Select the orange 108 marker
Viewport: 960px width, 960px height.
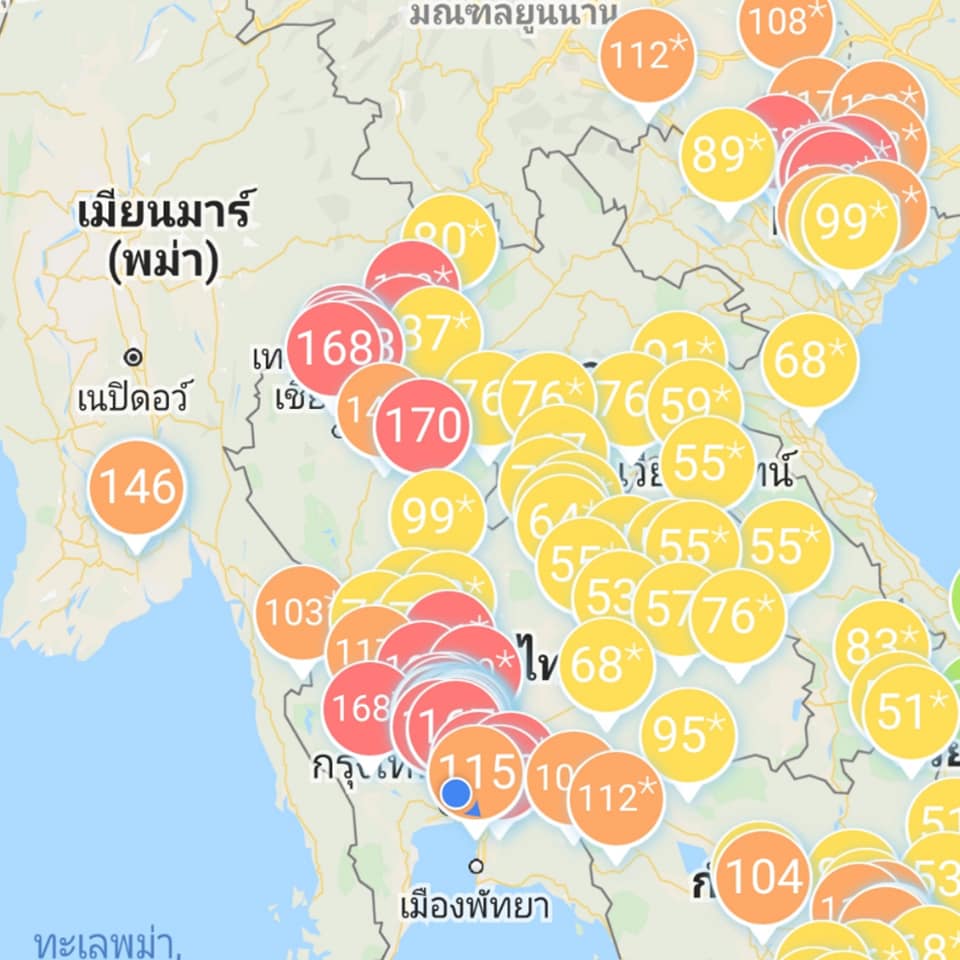[x=787, y=20]
